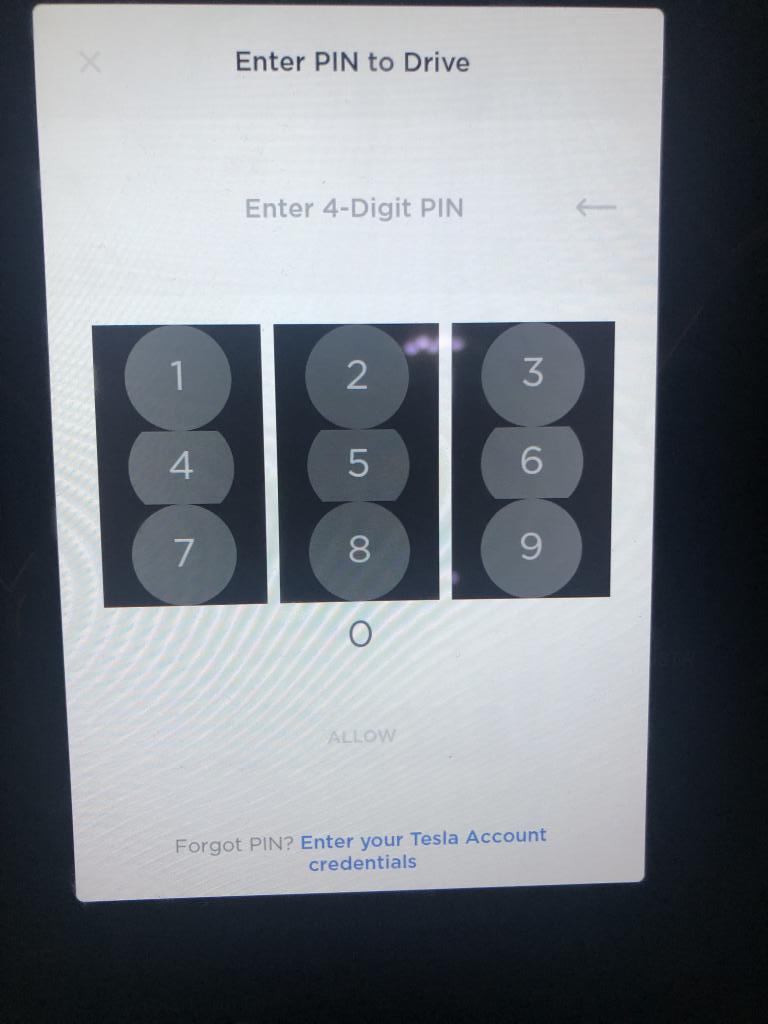Tap the number 6 key
The height and width of the screenshot is (1024, 768).
532,461
